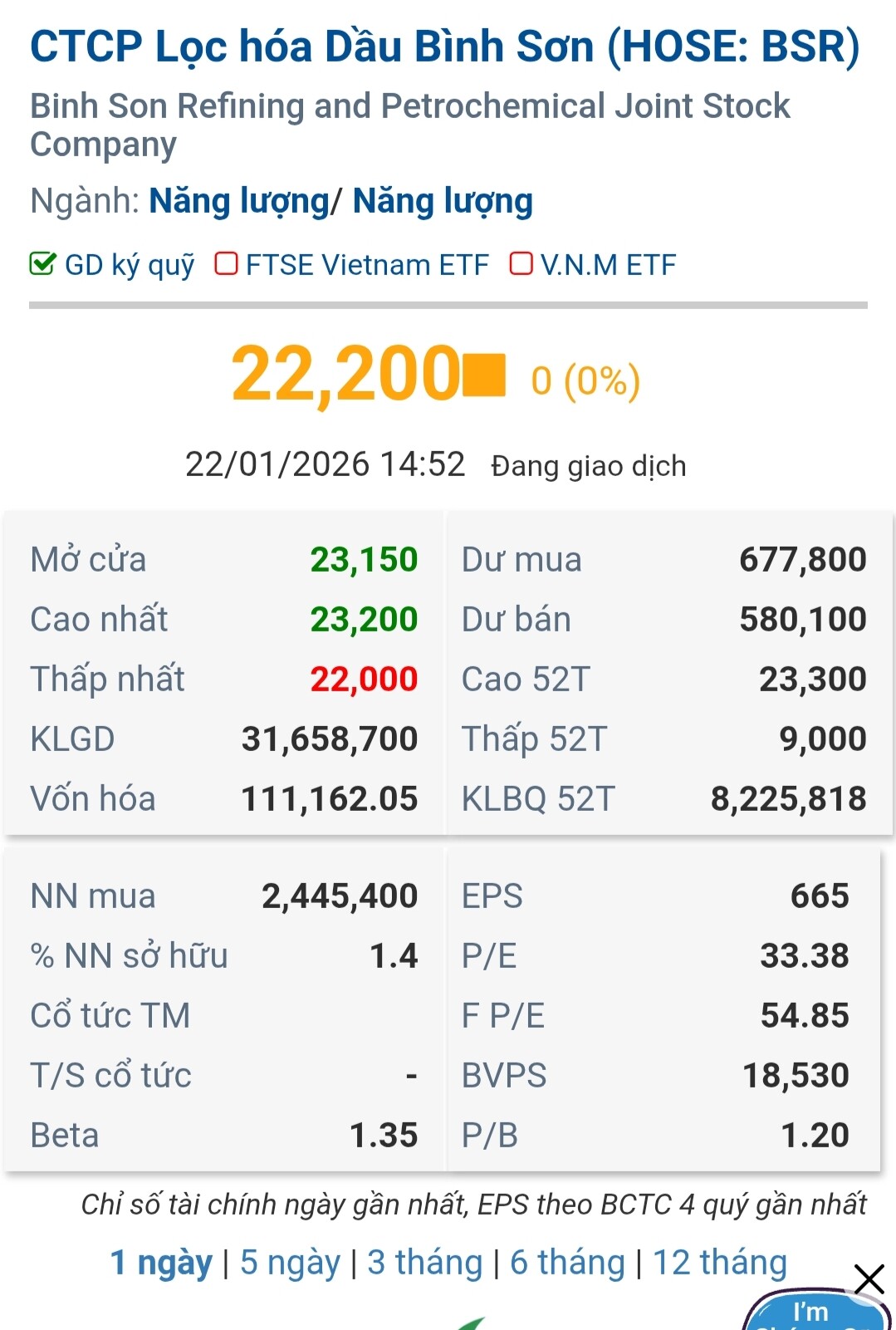The width and height of the screenshot is (896, 1330).
Task: Switch chart to 5 ngày
Action: tap(290, 1263)
